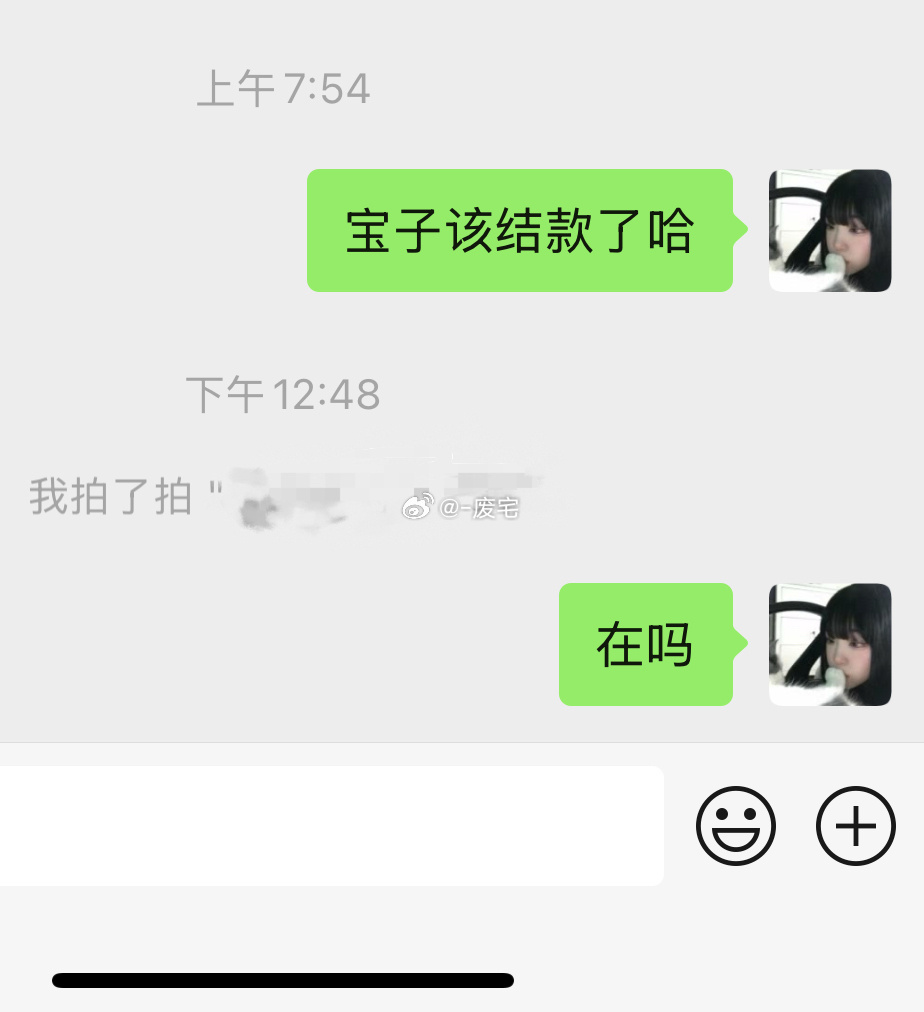Open the plus attachments menu
924x1012 pixels.
click(855, 826)
